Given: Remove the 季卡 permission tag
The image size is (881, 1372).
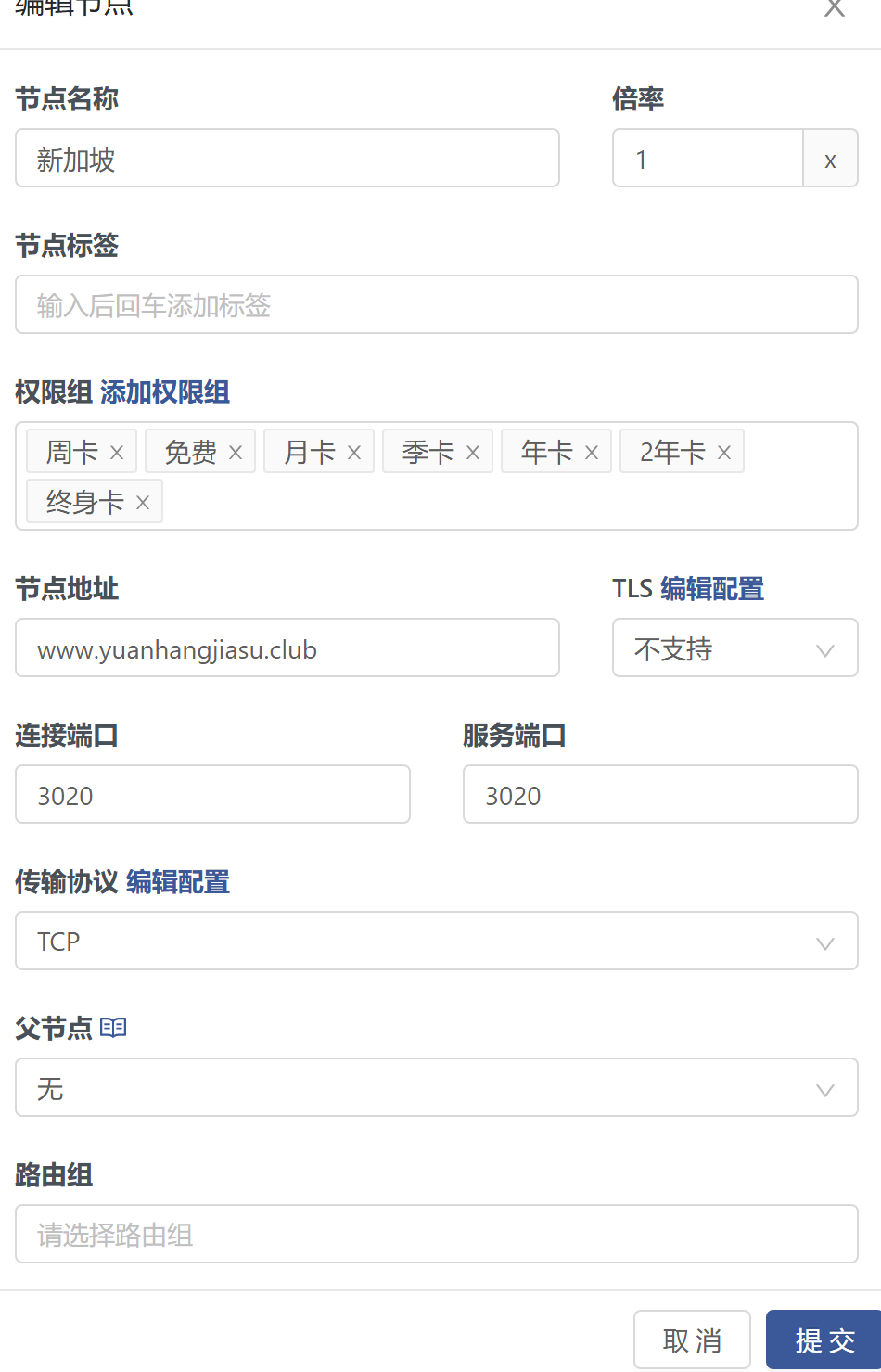Looking at the screenshot, I should point(473,453).
